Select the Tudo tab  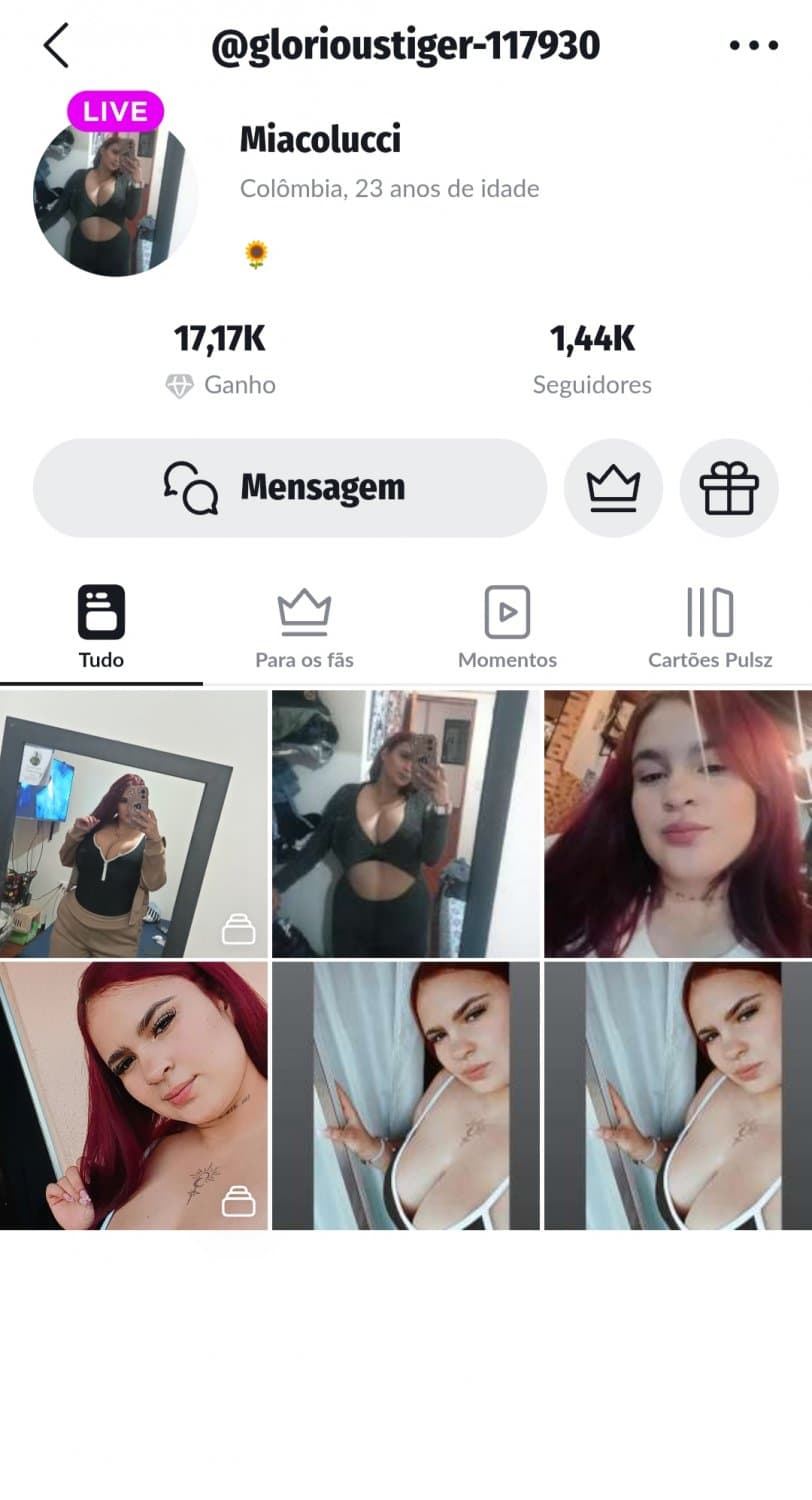(x=101, y=627)
